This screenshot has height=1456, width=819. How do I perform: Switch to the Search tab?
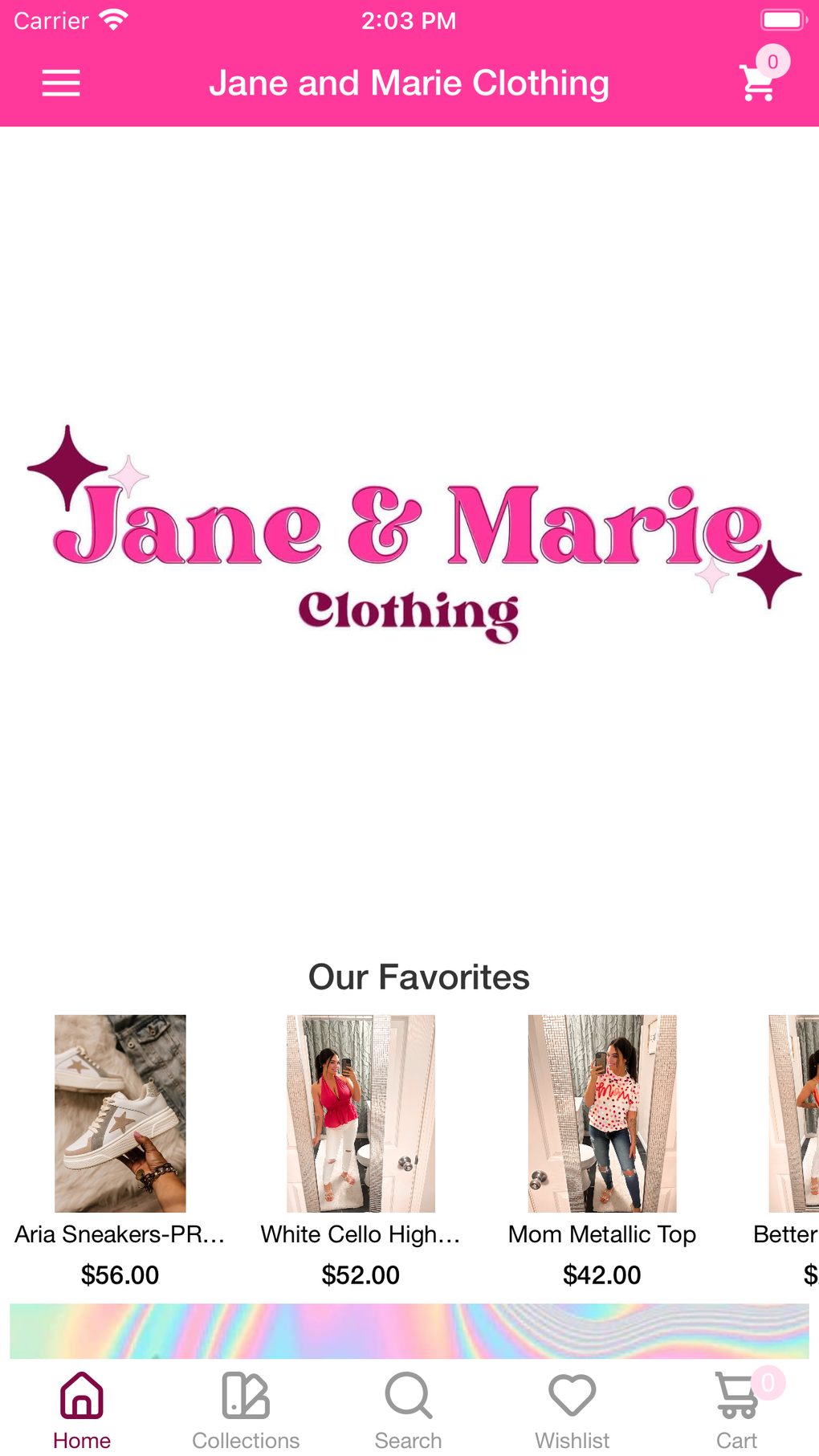[409, 1410]
